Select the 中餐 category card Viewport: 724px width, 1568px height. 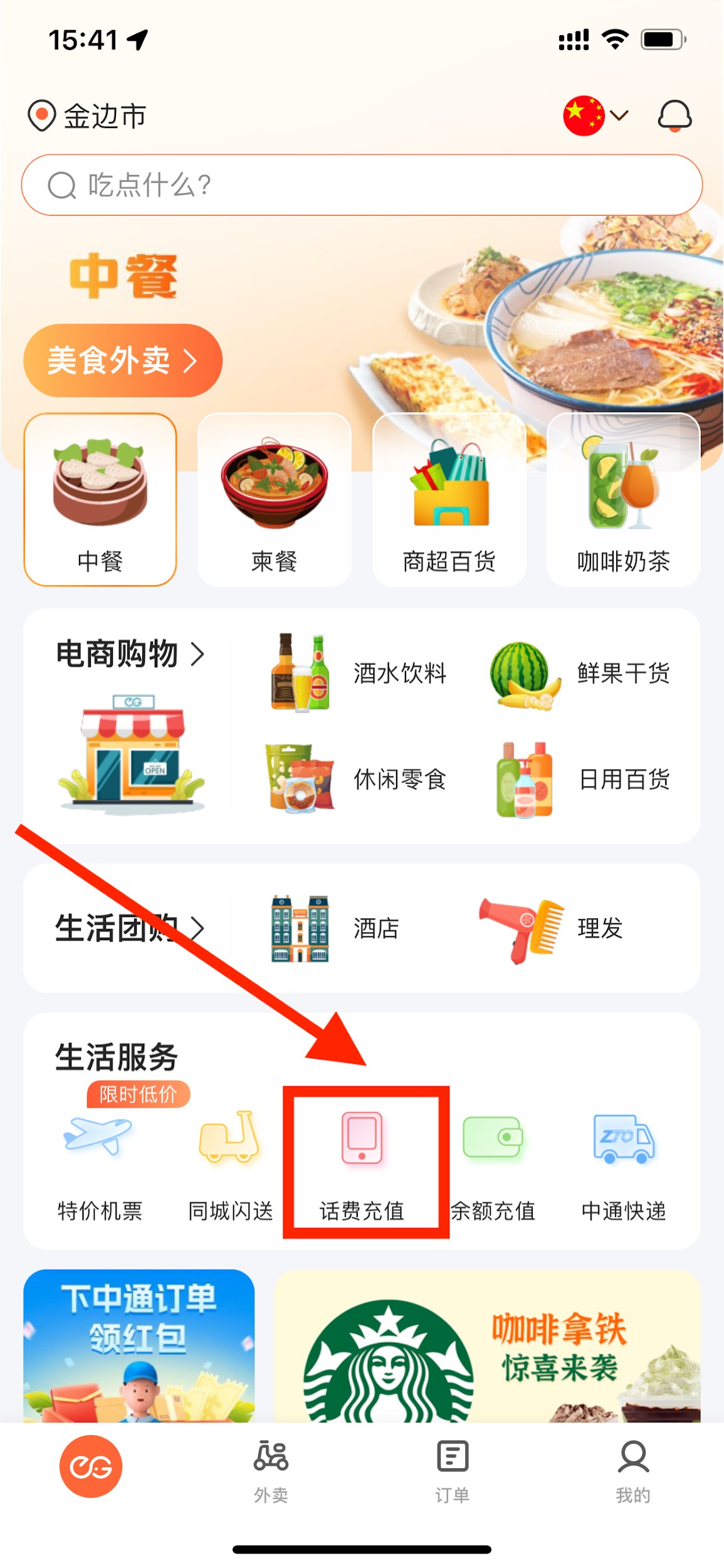[x=100, y=500]
